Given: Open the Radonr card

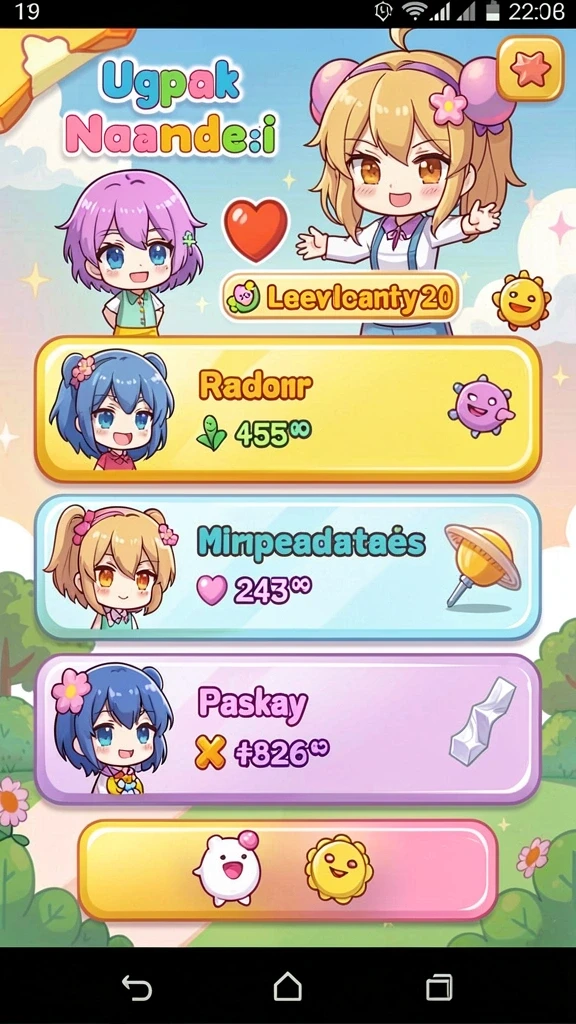Looking at the screenshot, I should pos(288,409).
